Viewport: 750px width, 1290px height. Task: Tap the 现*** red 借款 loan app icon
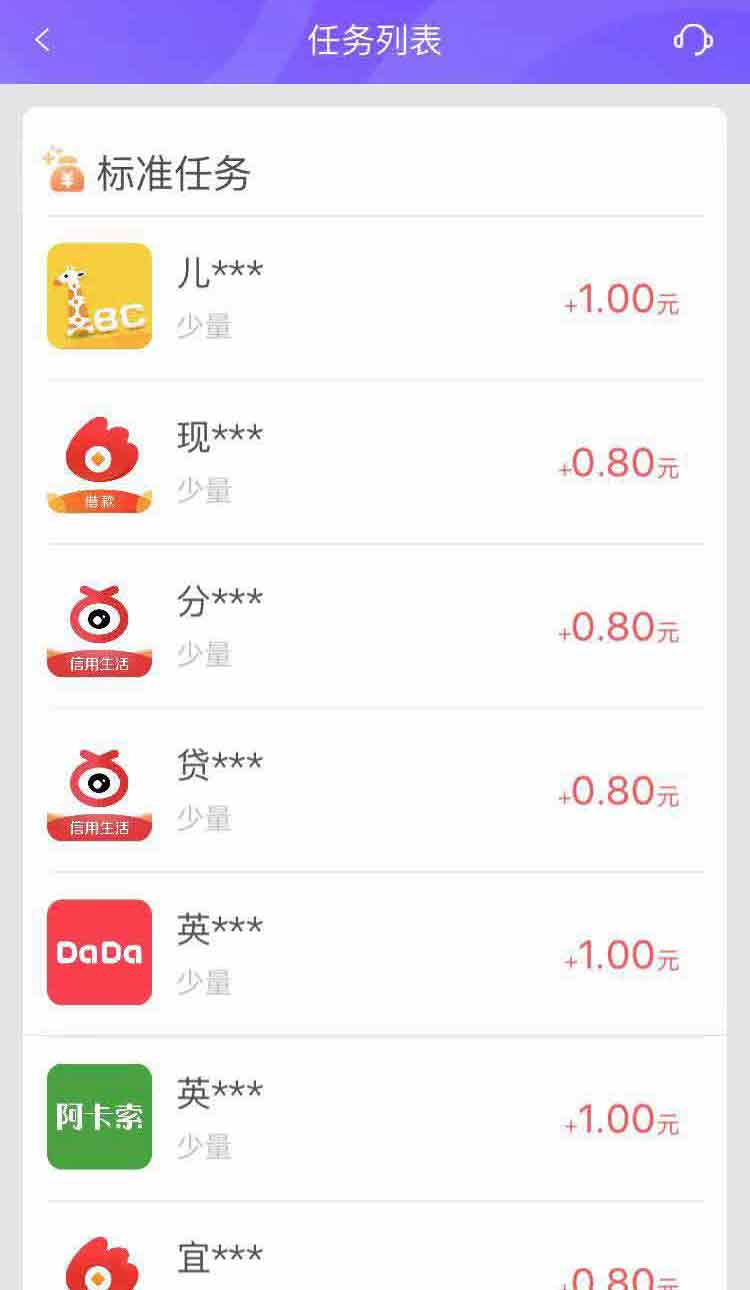[x=99, y=460]
